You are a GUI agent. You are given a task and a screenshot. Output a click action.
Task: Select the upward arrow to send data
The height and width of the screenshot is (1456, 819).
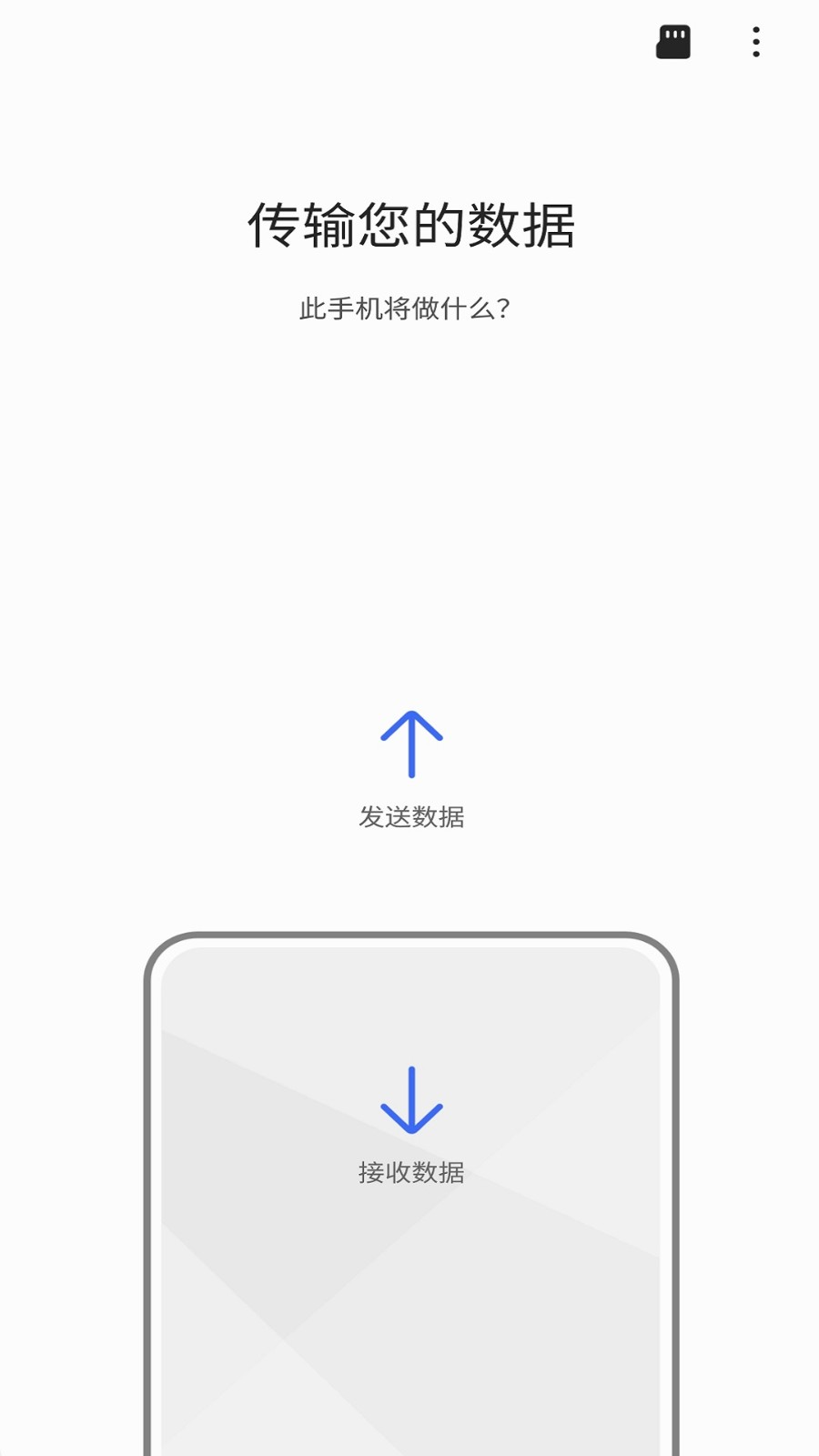pos(411,744)
